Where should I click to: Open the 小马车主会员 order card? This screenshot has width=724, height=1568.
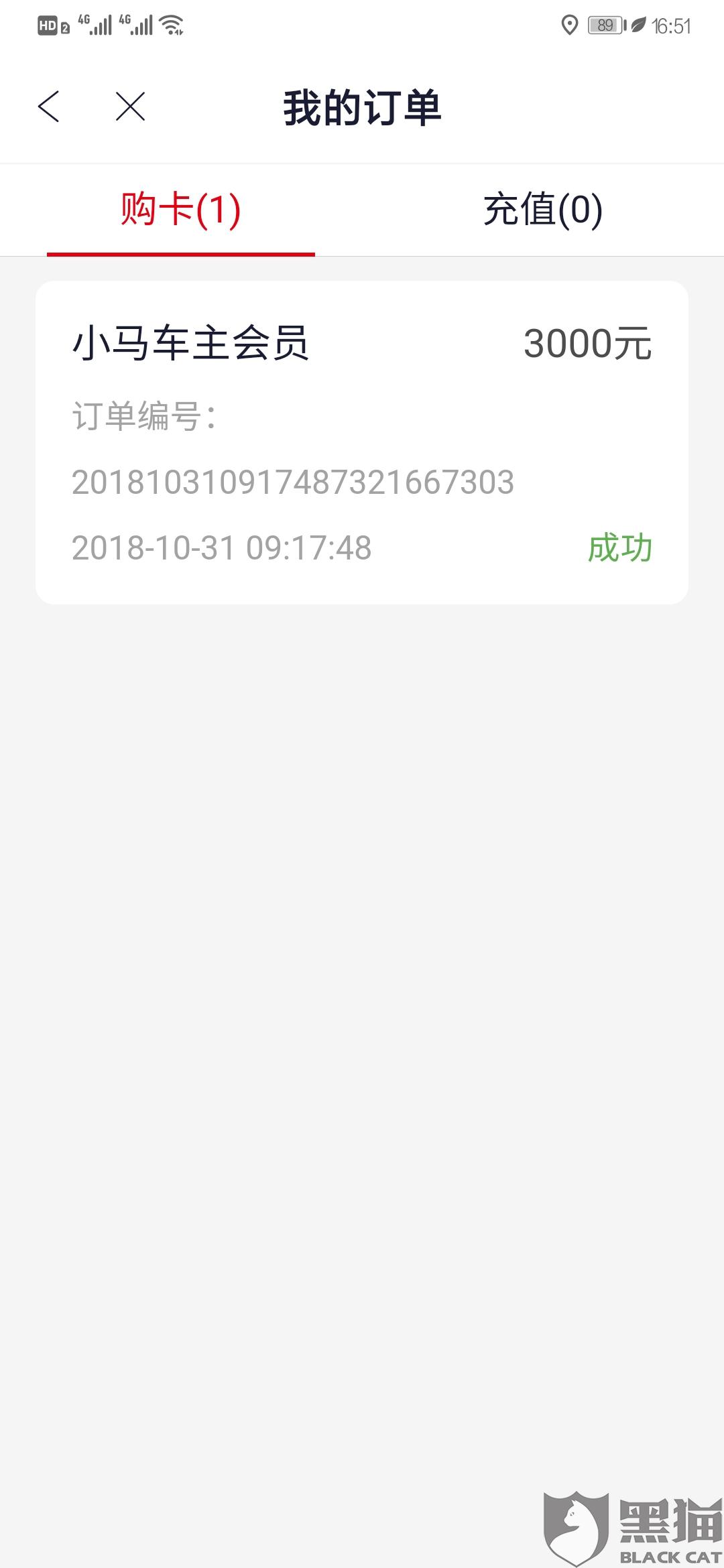click(x=362, y=442)
